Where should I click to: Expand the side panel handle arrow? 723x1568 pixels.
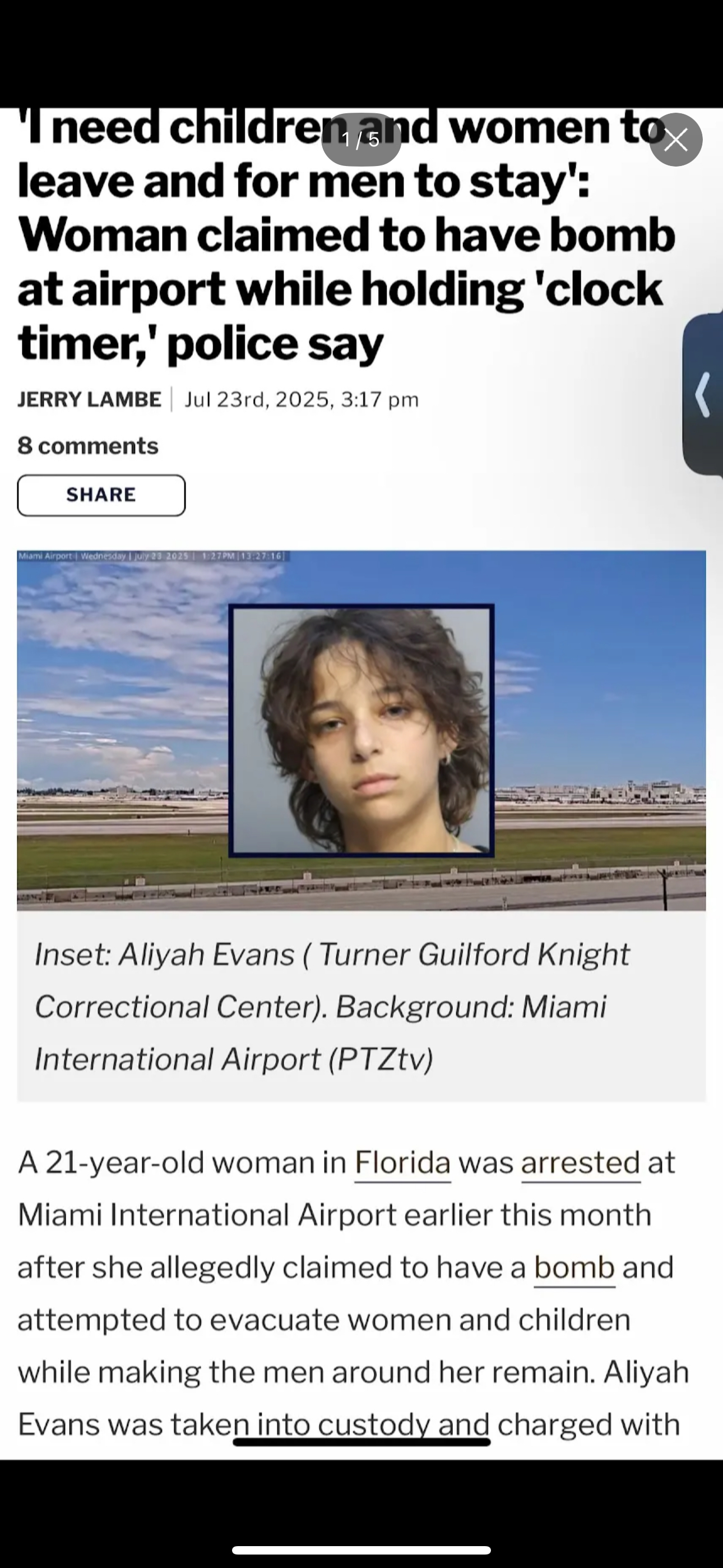(703, 395)
